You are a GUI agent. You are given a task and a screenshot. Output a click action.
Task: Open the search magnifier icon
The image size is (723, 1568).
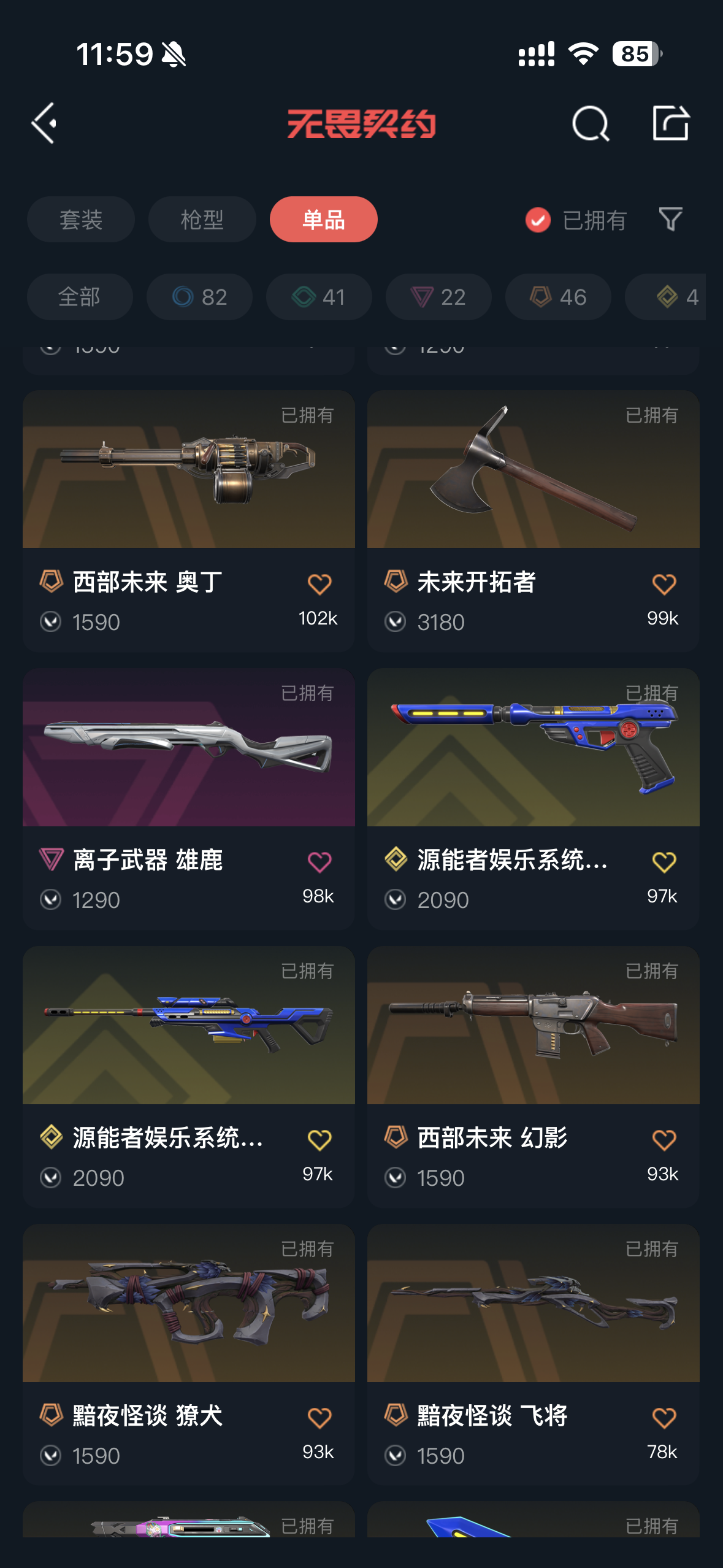click(590, 123)
